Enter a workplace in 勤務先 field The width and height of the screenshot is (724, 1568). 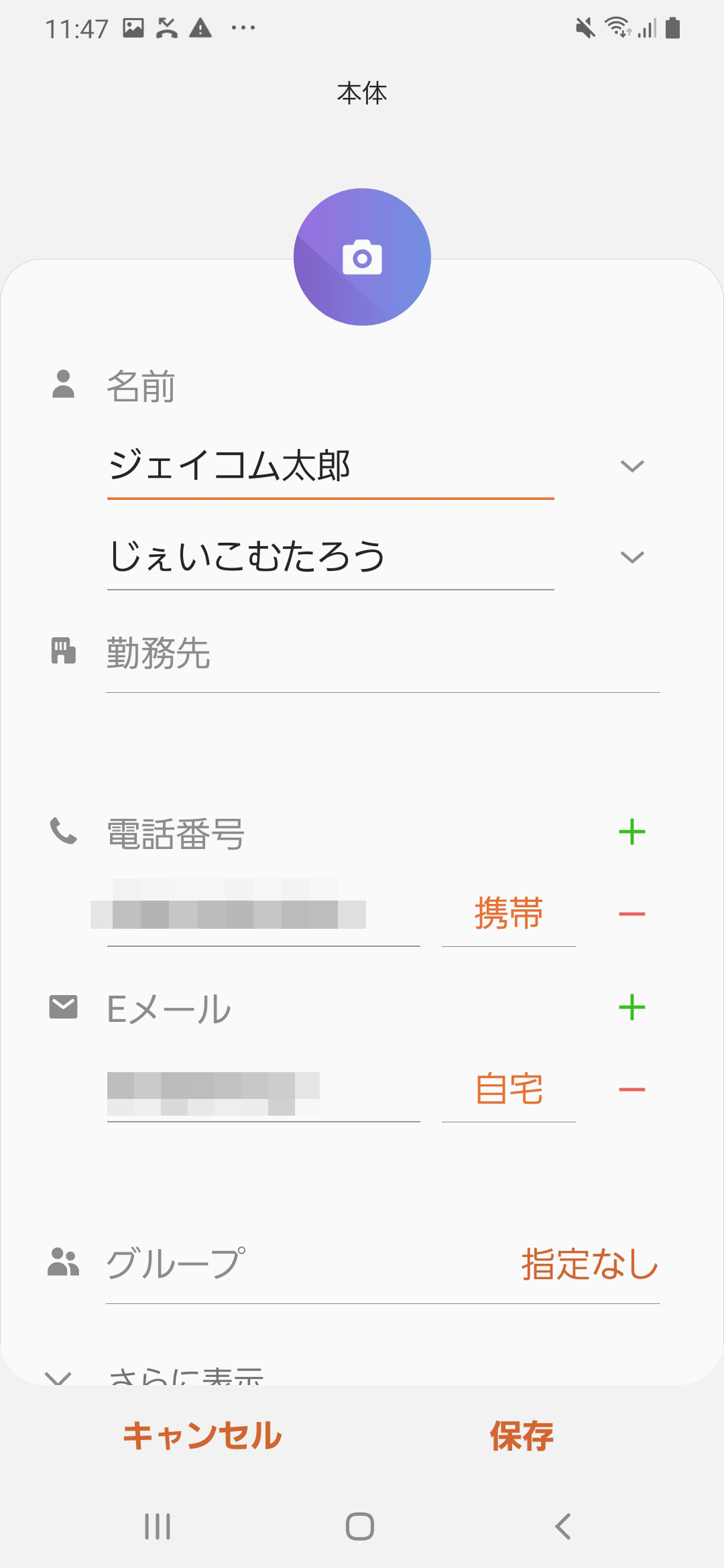point(383,654)
